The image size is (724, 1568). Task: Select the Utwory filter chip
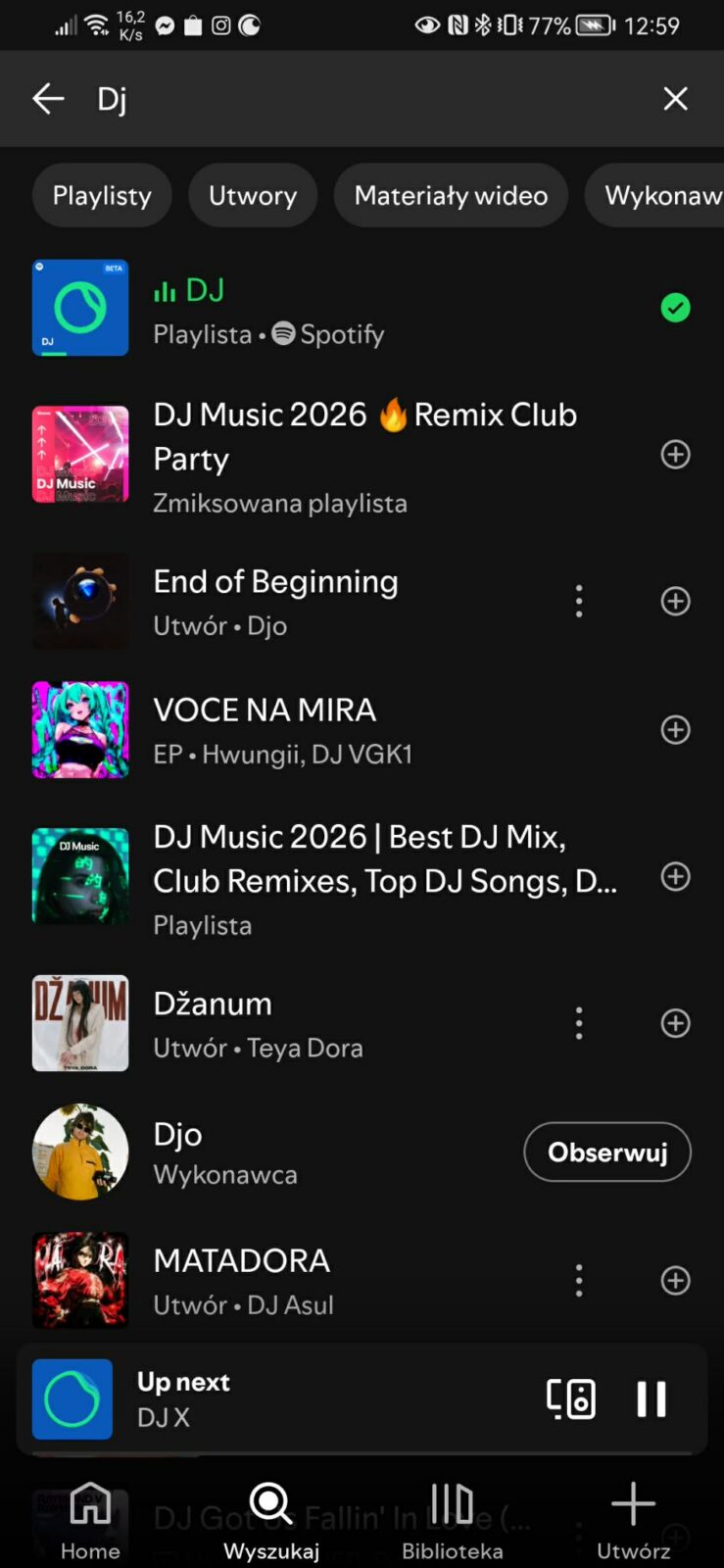tap(253, 195)
